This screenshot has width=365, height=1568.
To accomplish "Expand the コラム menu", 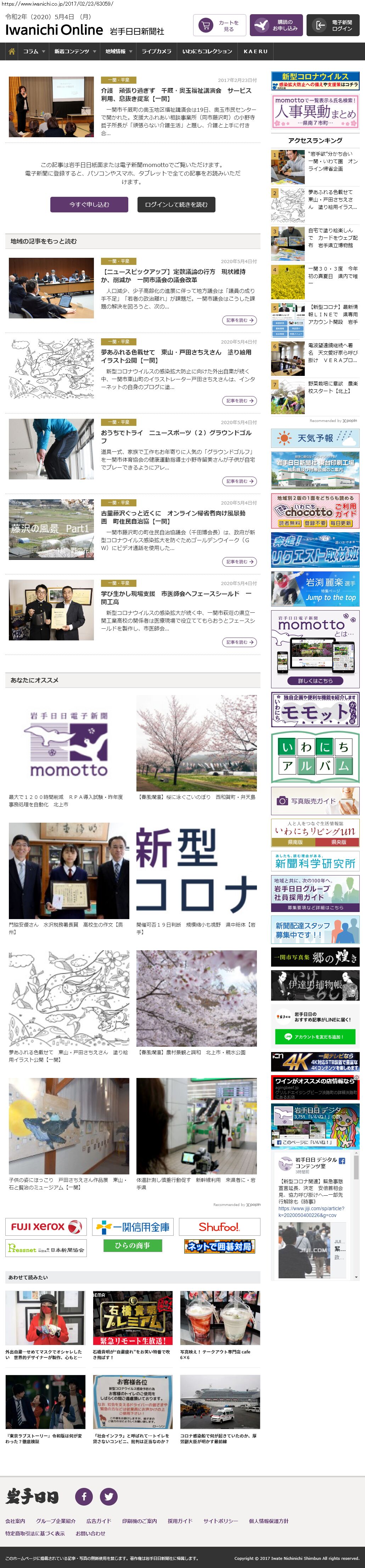I will click(33, 52).
